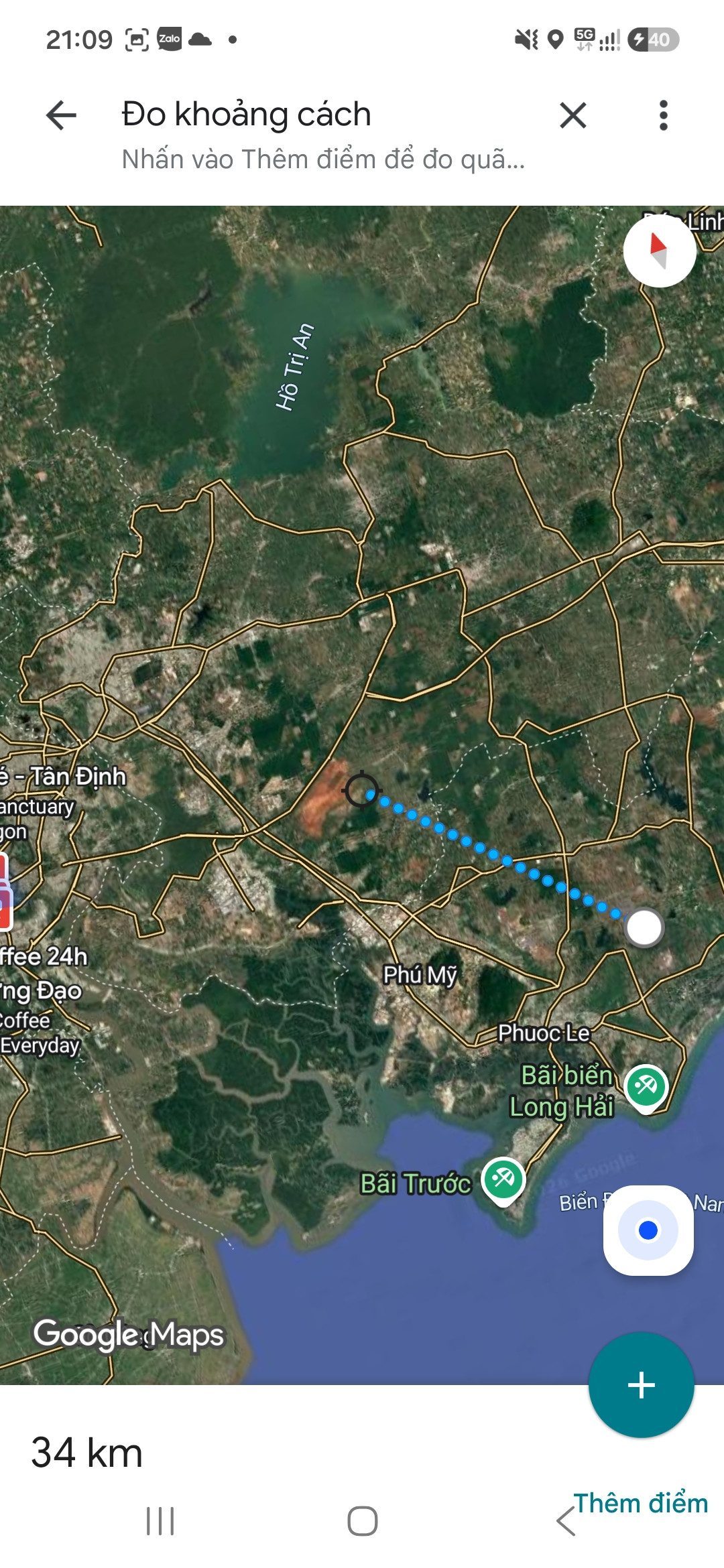Center the map on my location
The height and width of the screenshot is (1568, 724).
click(x=648, y=1230)
